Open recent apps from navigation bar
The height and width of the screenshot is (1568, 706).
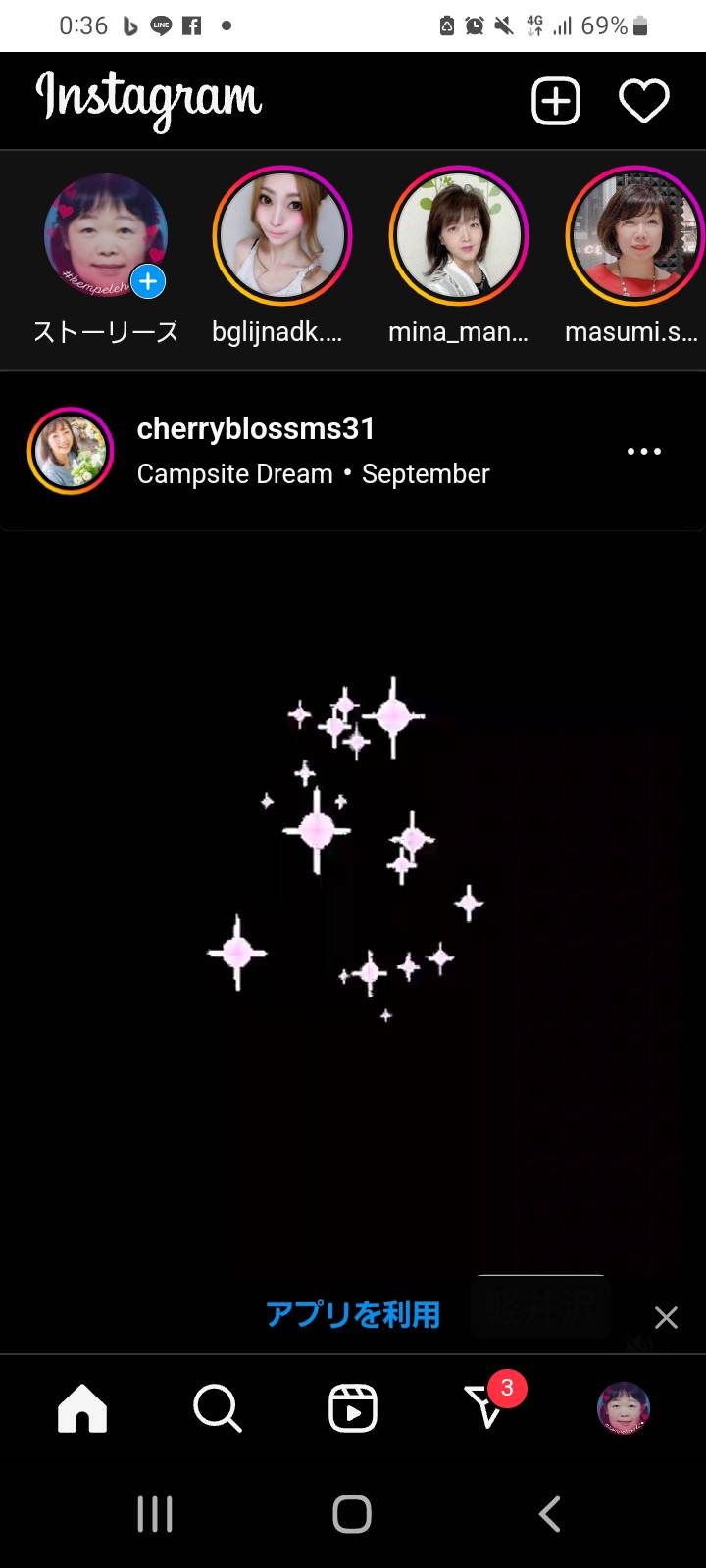point(155,1514)
